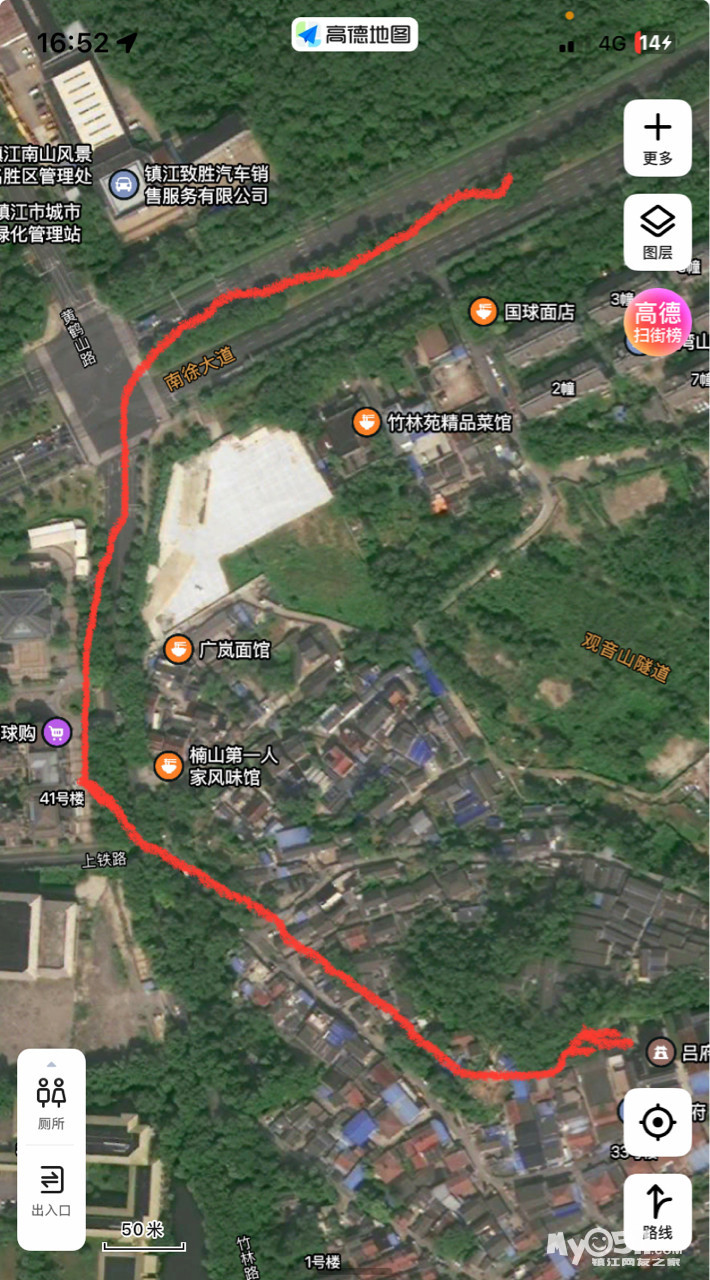Select the 竹林苑精品菜馆 marker
This screenshot has height=1280, width=710.
coord(367,421)
